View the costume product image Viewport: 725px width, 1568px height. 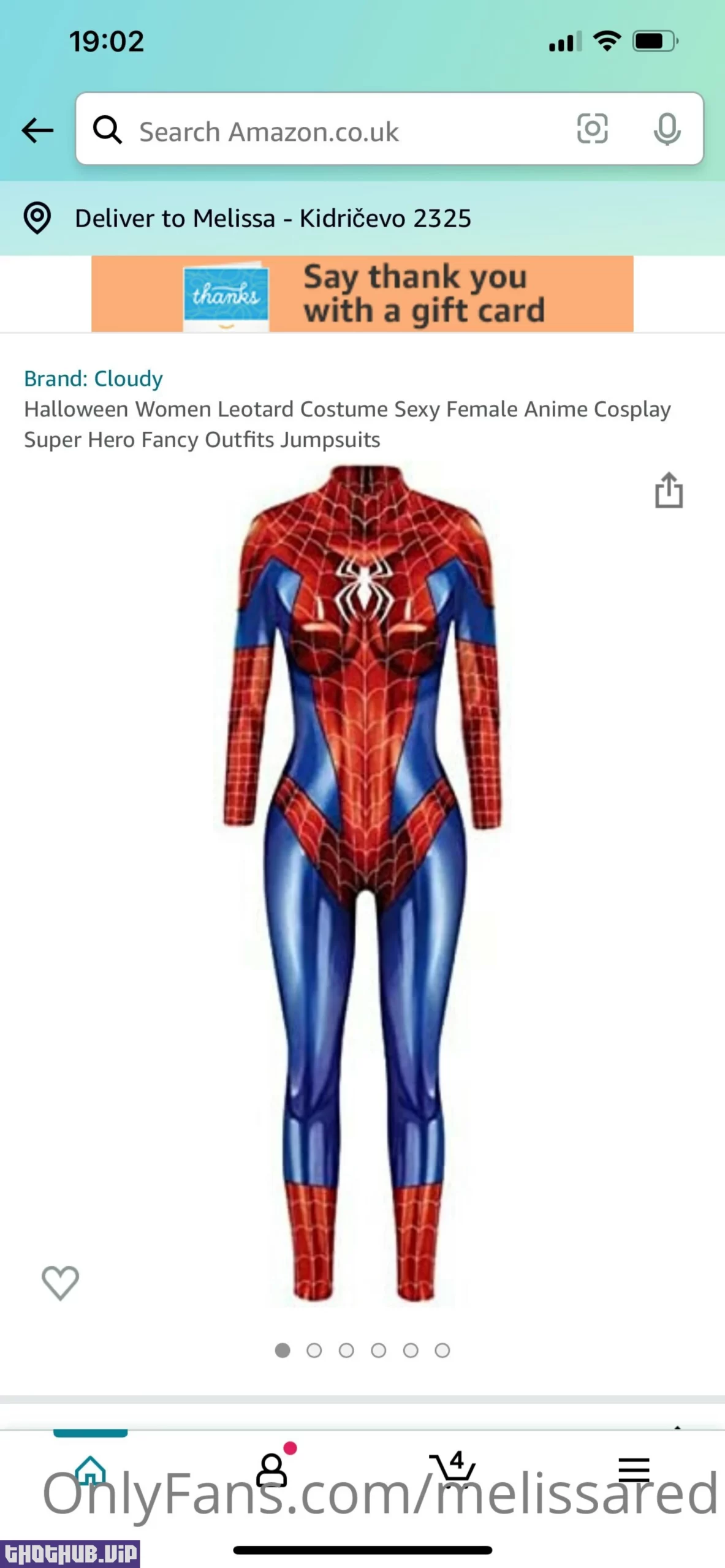tap(363, 882)
